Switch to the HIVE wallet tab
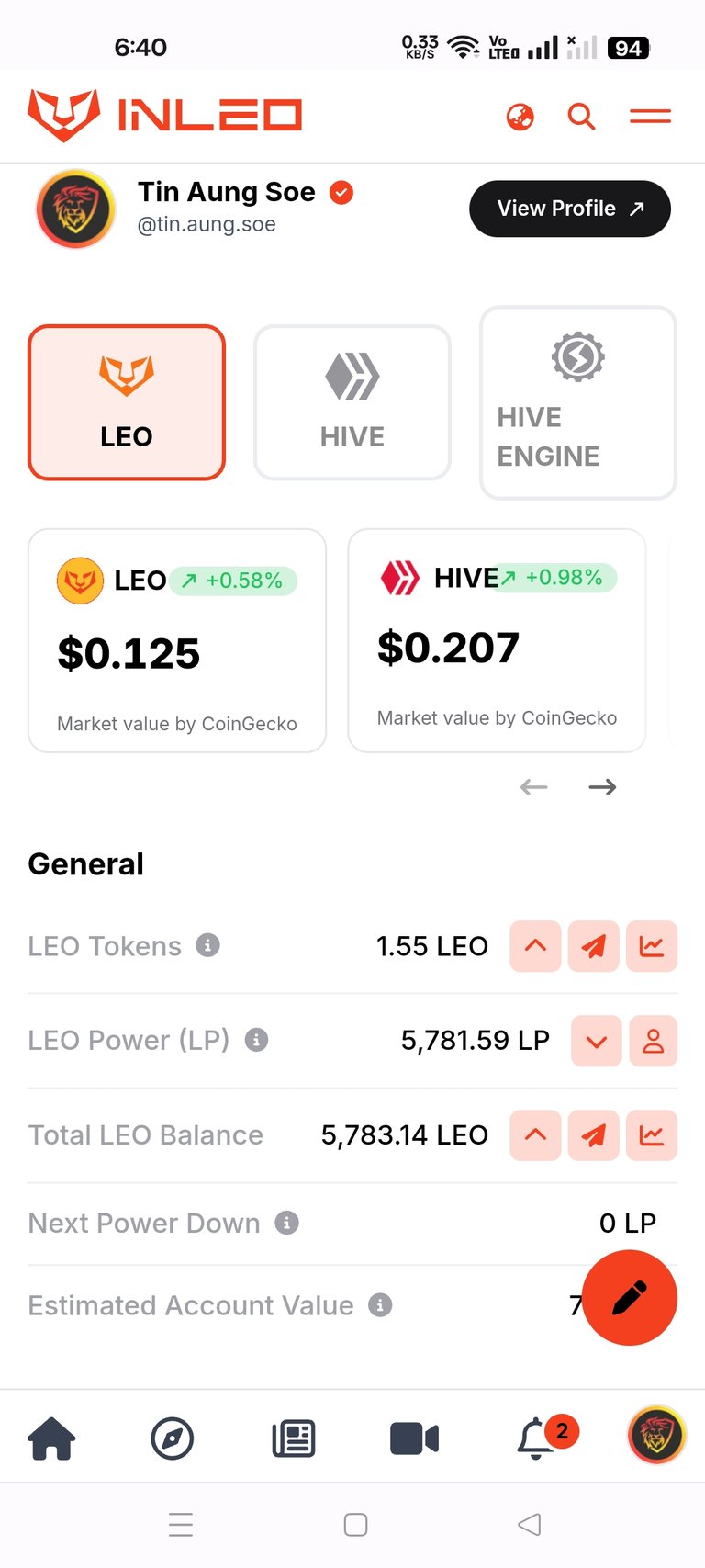The height and width of the screenshot is (1568, 705). (352, 402)
